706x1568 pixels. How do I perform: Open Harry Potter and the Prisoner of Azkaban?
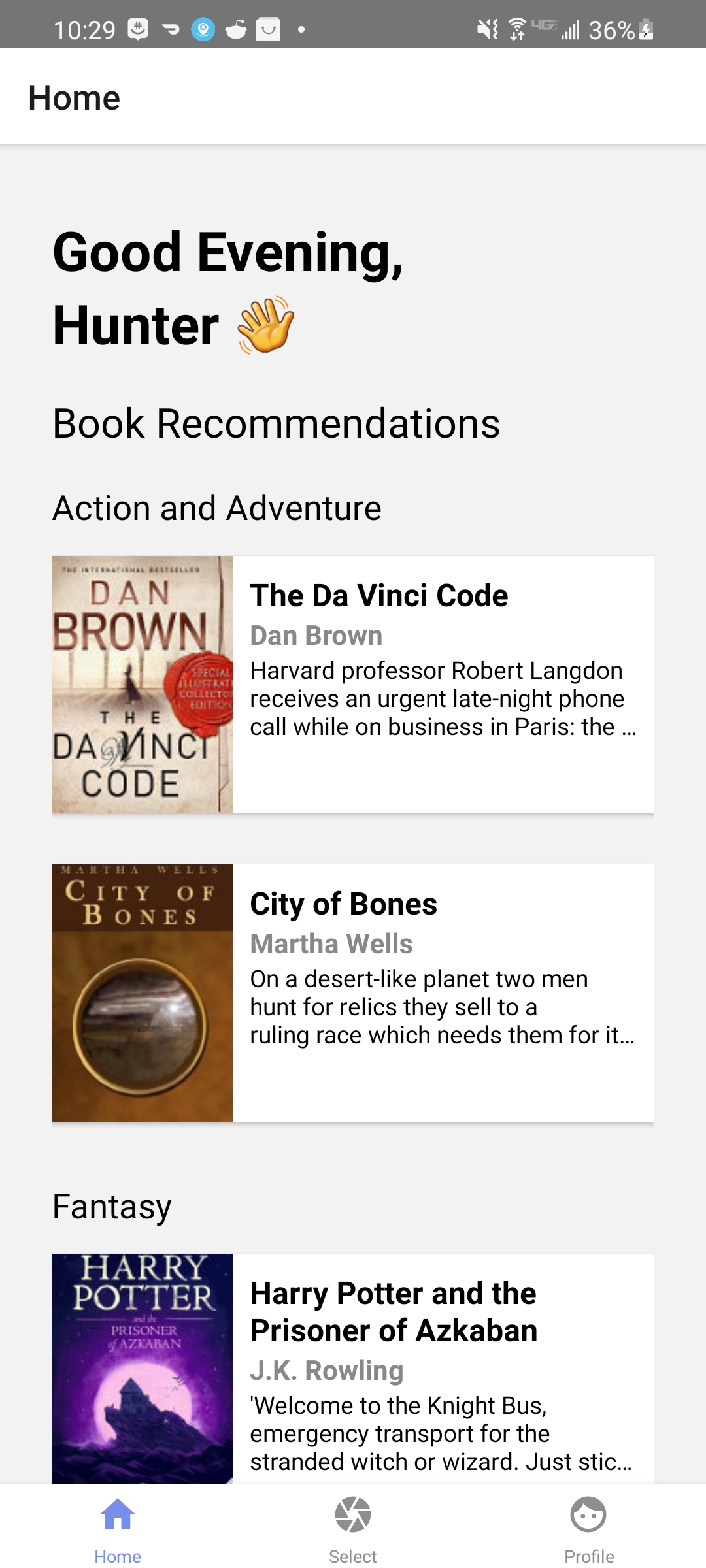(353, 1368)
